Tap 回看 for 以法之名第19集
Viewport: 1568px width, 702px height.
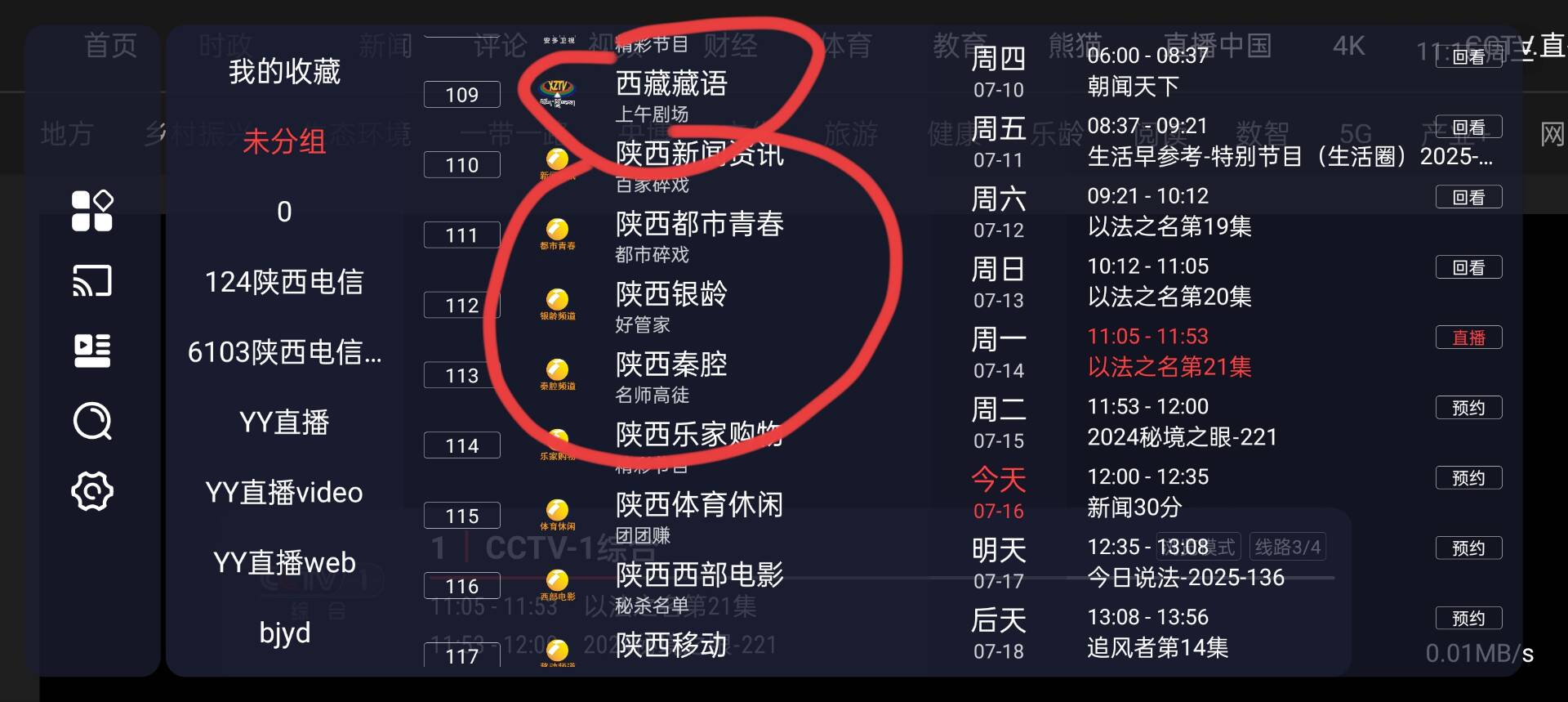point(1468,197)
